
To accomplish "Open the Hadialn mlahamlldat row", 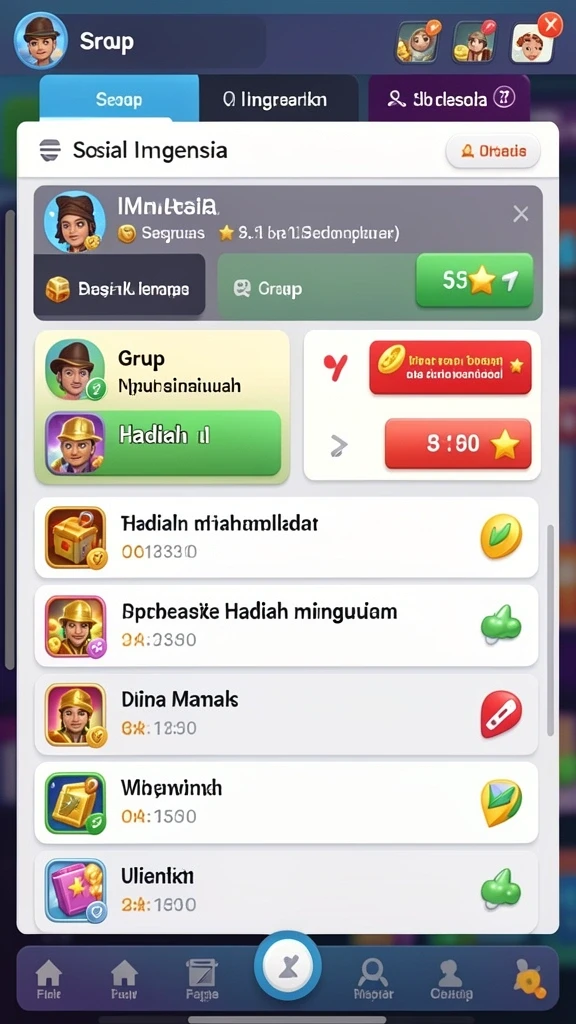I will pyautogui.click(x=287, y=537).
